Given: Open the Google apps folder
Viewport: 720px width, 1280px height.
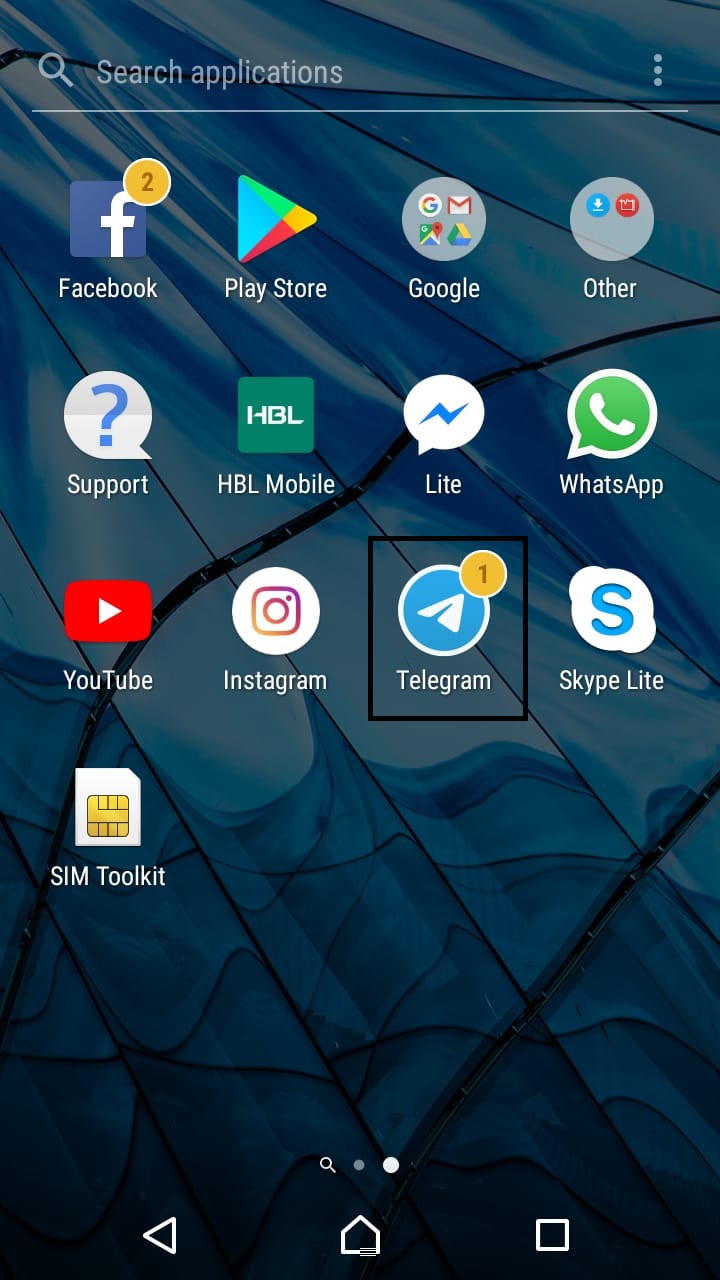Looking at the screenshot, I should (x=444, y=219).
